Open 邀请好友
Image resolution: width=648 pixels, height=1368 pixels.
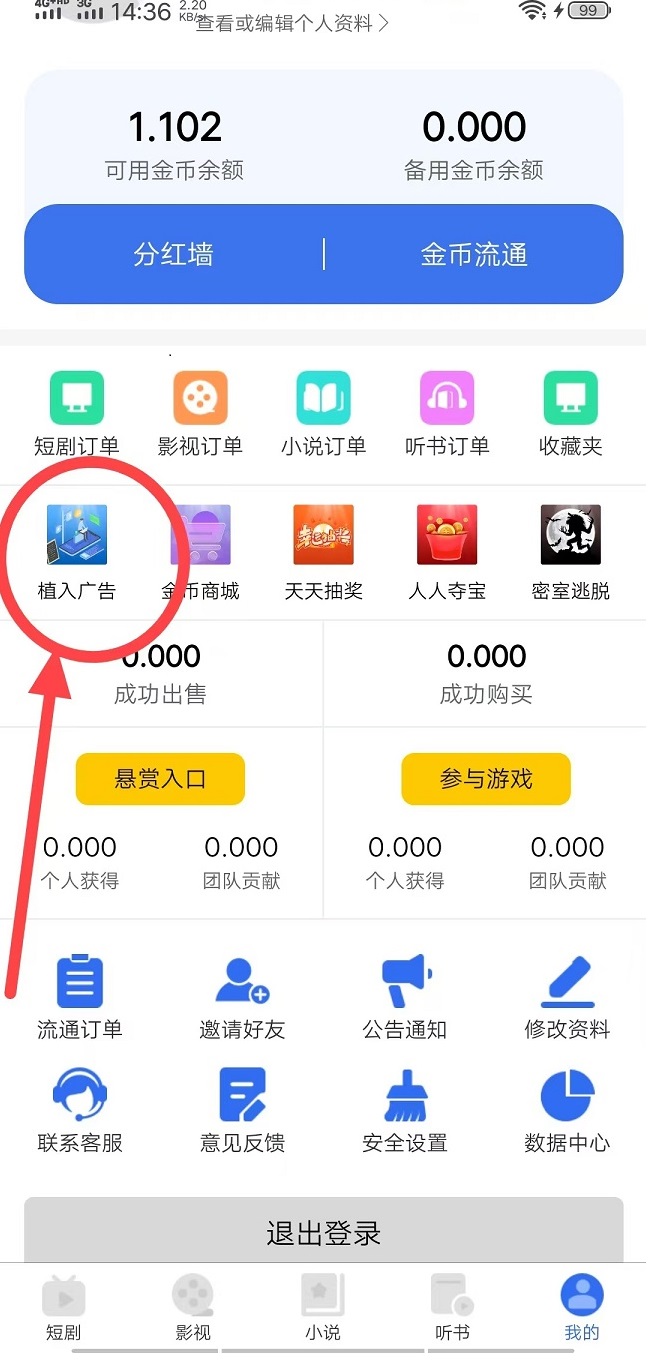(x=242, y=996)
